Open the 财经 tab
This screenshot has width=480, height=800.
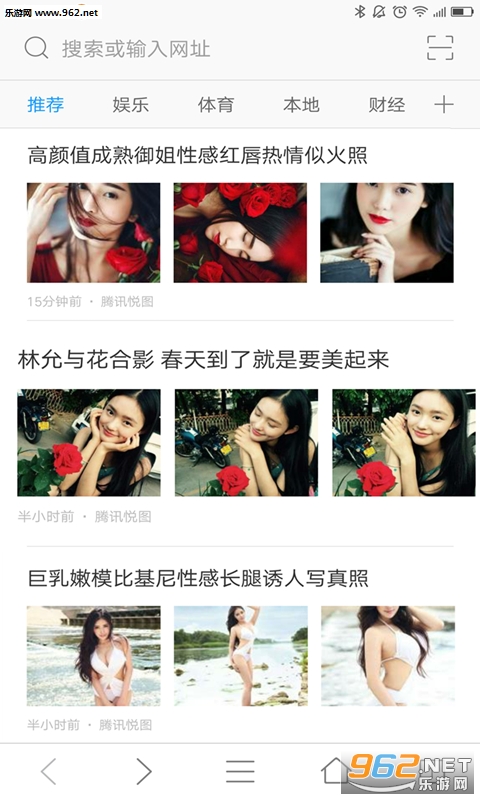tap(387, 105)
